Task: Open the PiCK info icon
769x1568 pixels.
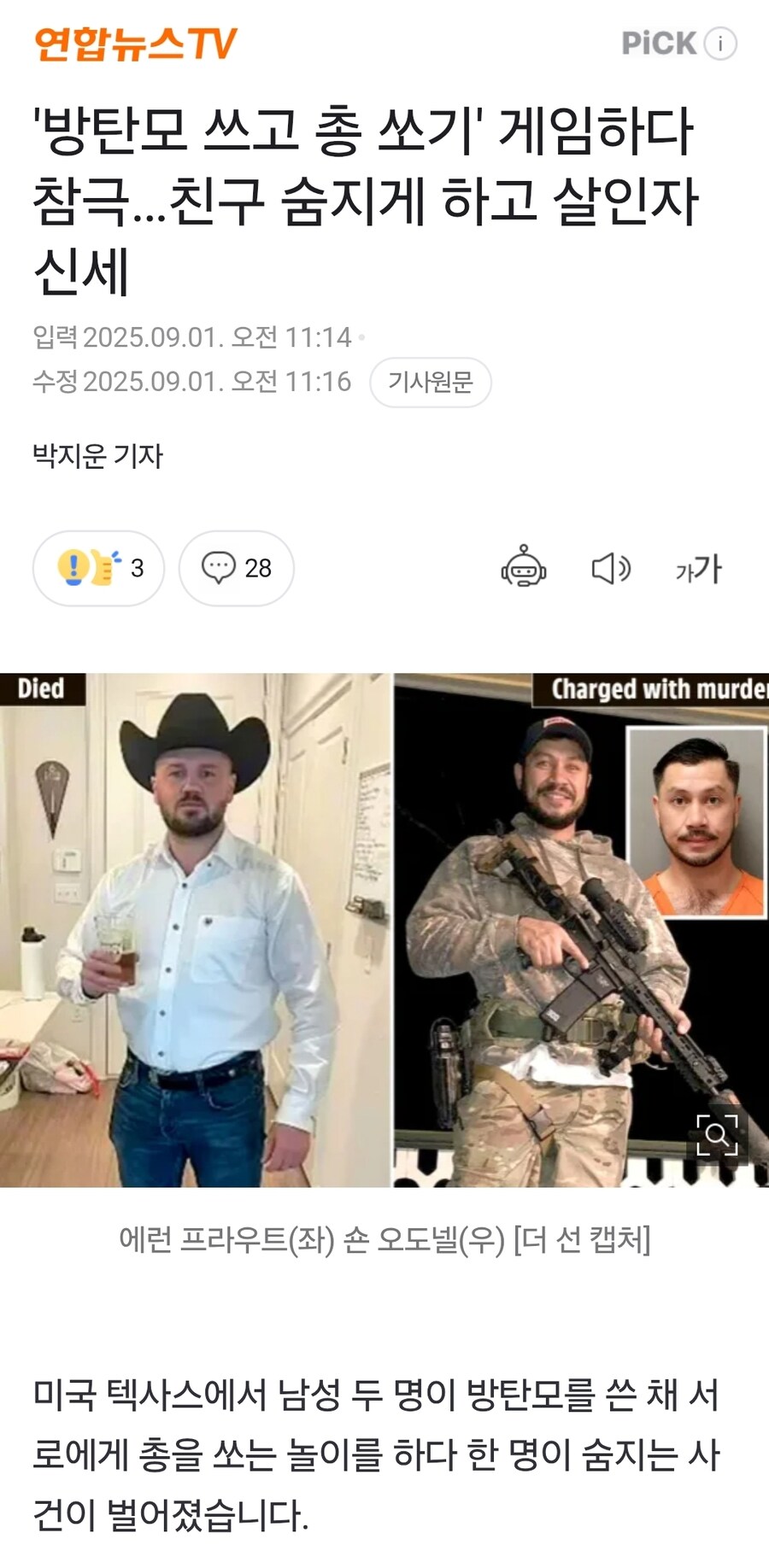Action: [x=720, y=43]
